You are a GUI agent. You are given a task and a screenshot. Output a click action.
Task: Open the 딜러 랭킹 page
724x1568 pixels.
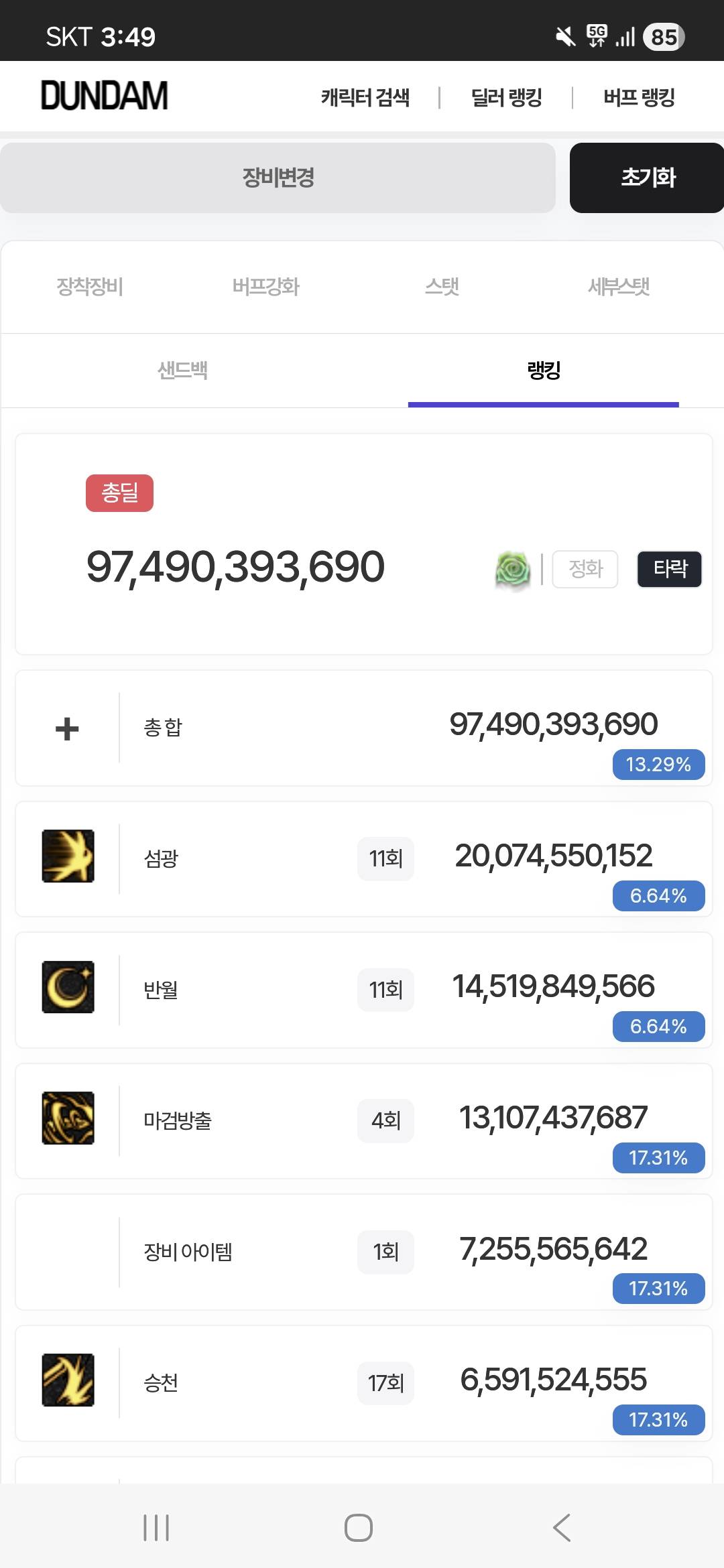(506, 97)
